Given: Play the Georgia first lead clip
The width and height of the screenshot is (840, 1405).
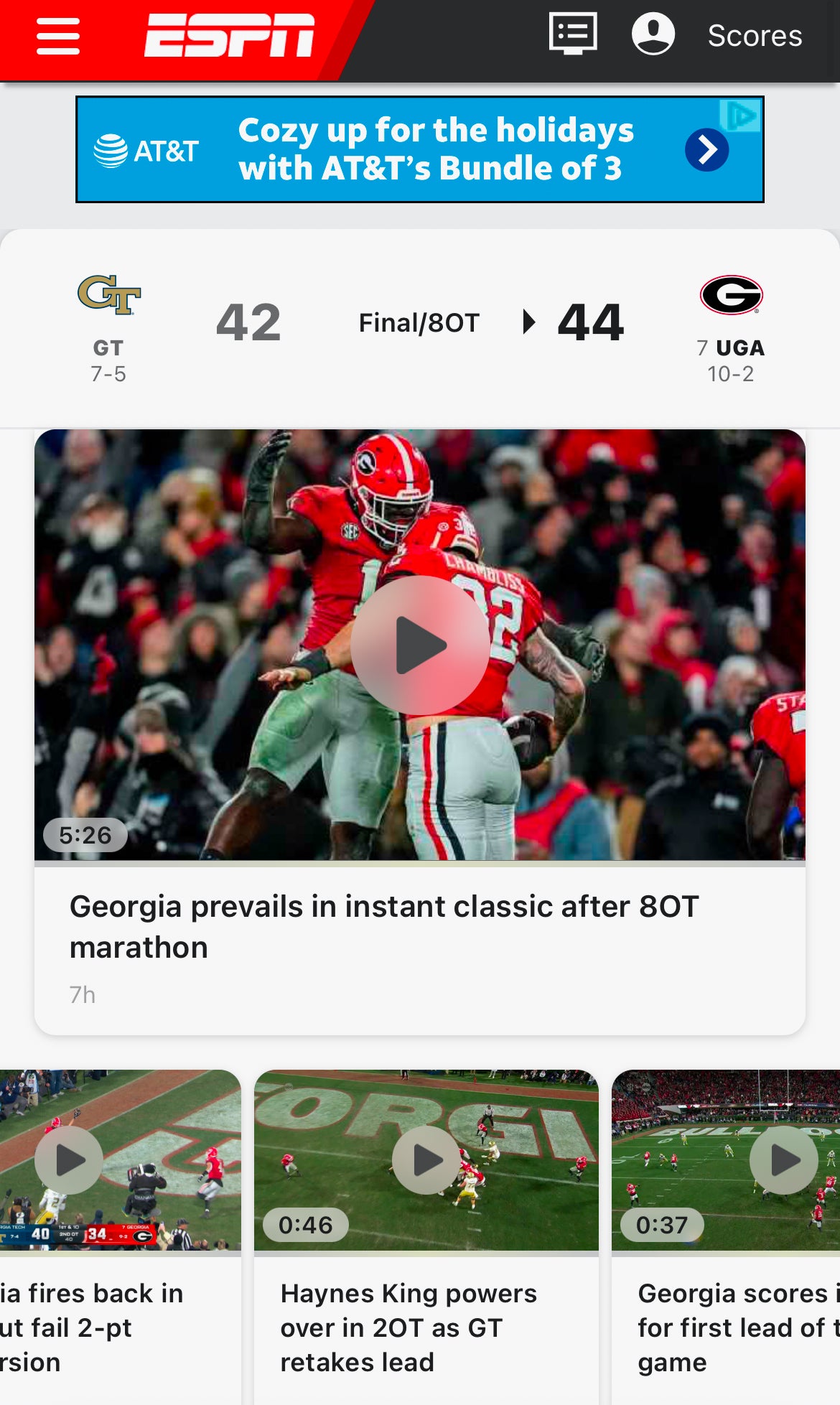Looking at the screenshot, I should 783,1159.
